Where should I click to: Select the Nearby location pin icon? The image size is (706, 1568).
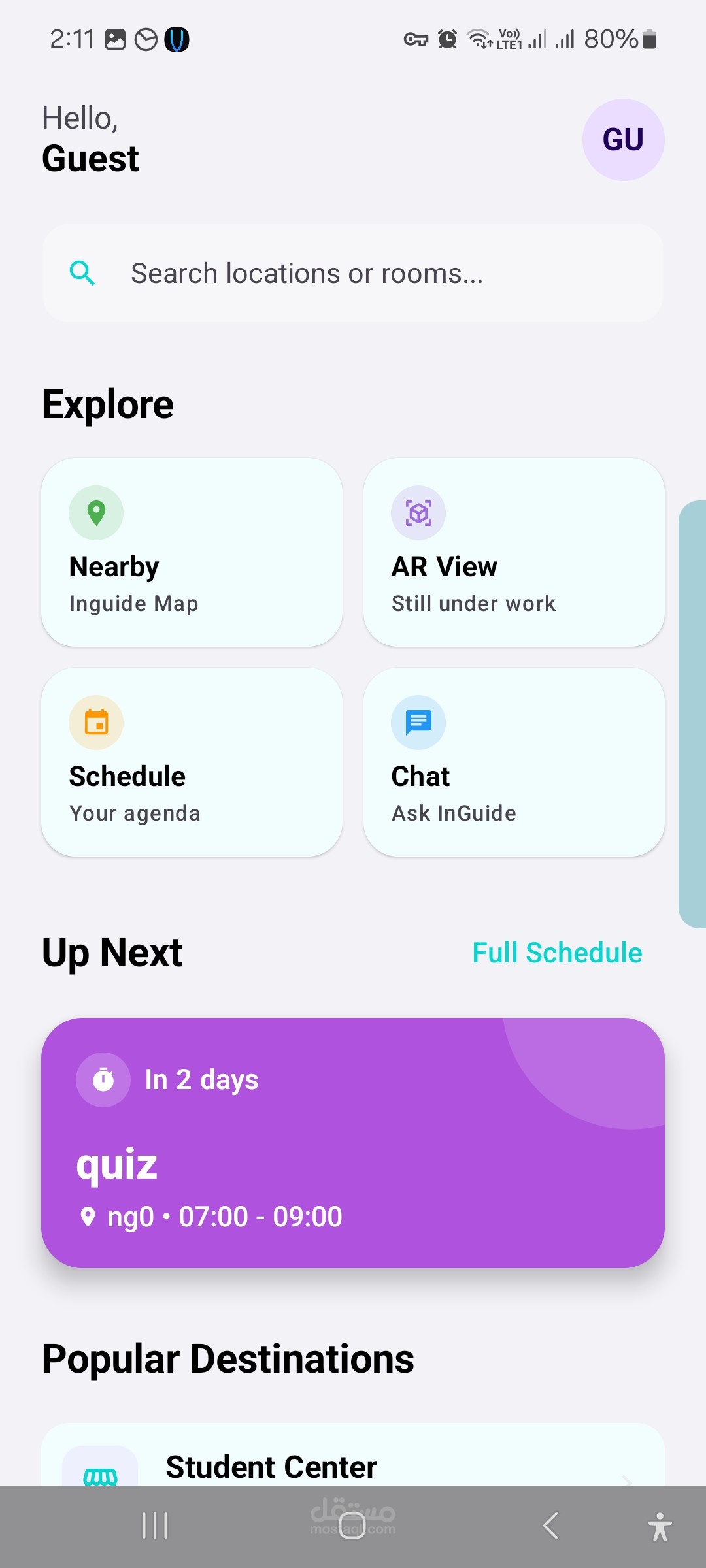(96, 513)
